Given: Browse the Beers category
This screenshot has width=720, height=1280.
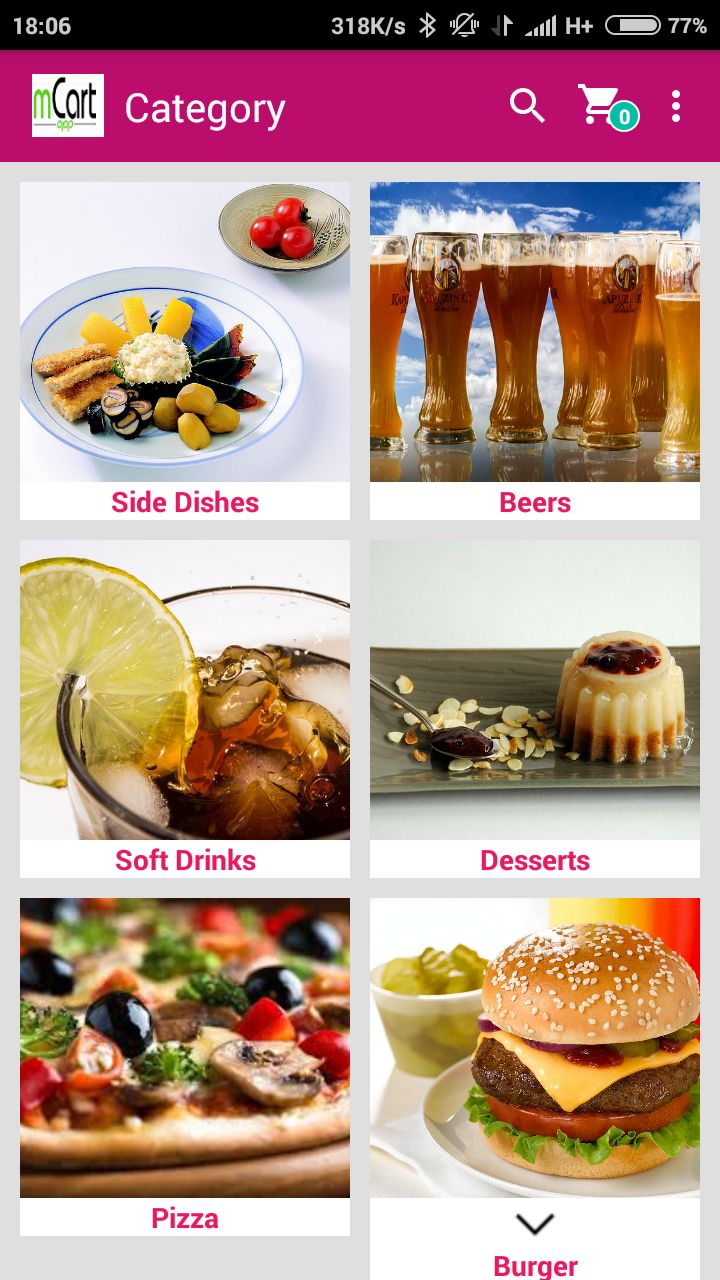Looking at the screenshot, I should coord(535,350).
